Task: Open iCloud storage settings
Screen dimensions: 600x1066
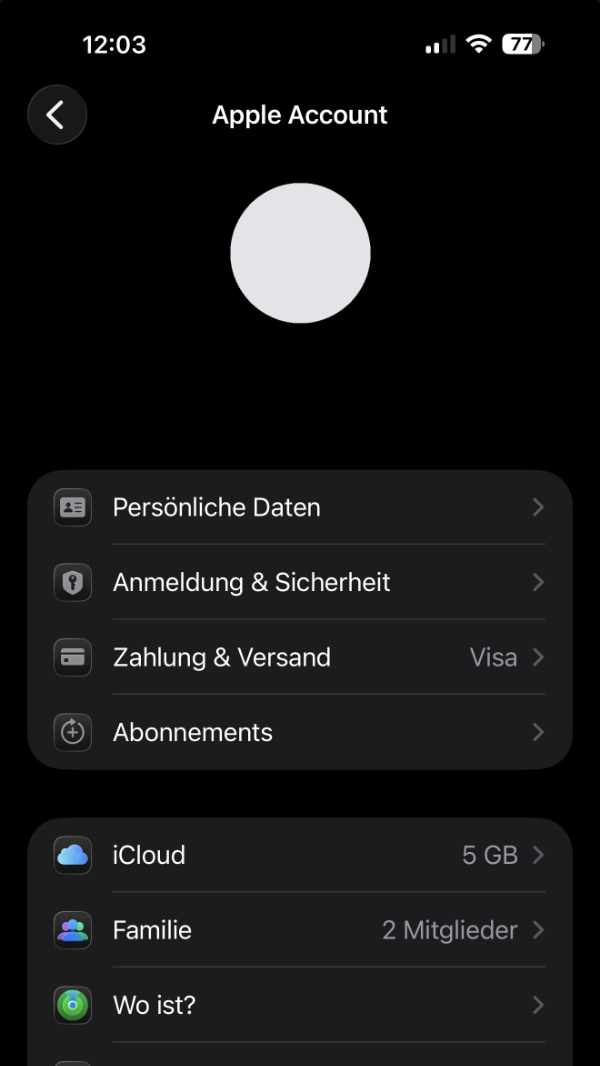Action: pyautogui.click(x=300, y=855)
